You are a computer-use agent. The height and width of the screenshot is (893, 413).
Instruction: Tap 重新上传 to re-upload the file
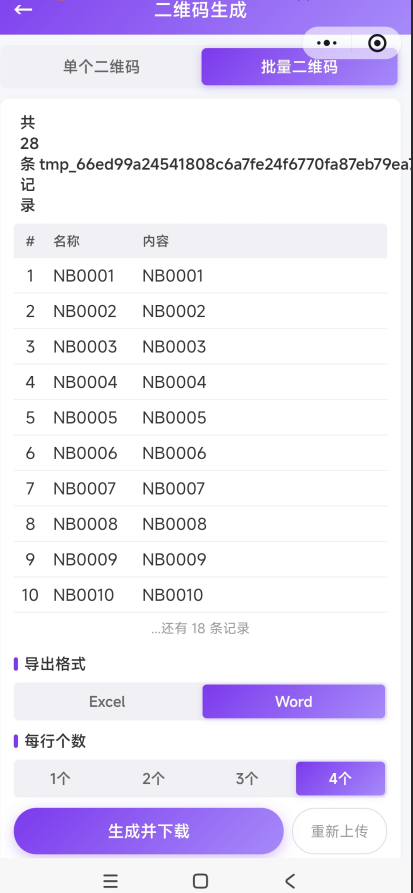point(340,831)
